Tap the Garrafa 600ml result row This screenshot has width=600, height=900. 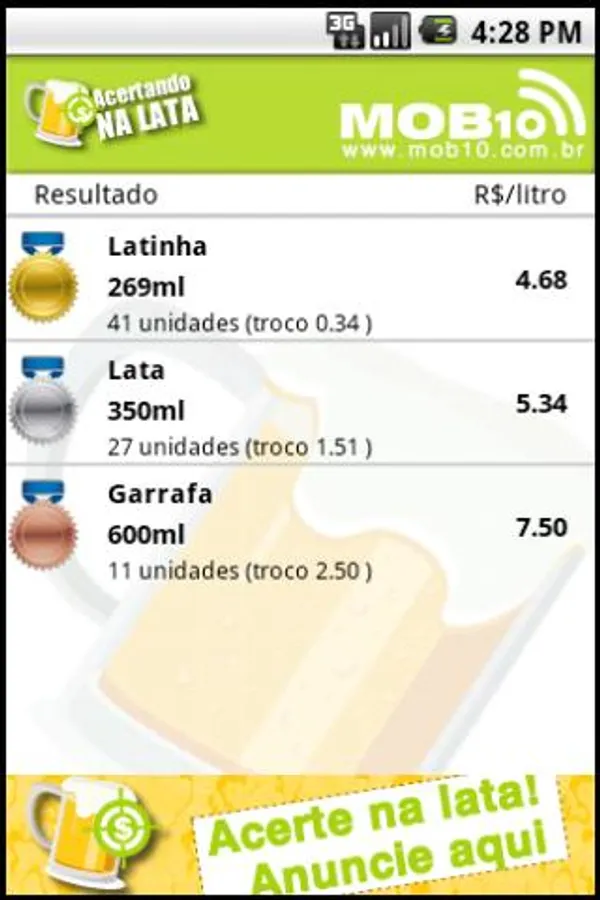[x=300, y=530]
